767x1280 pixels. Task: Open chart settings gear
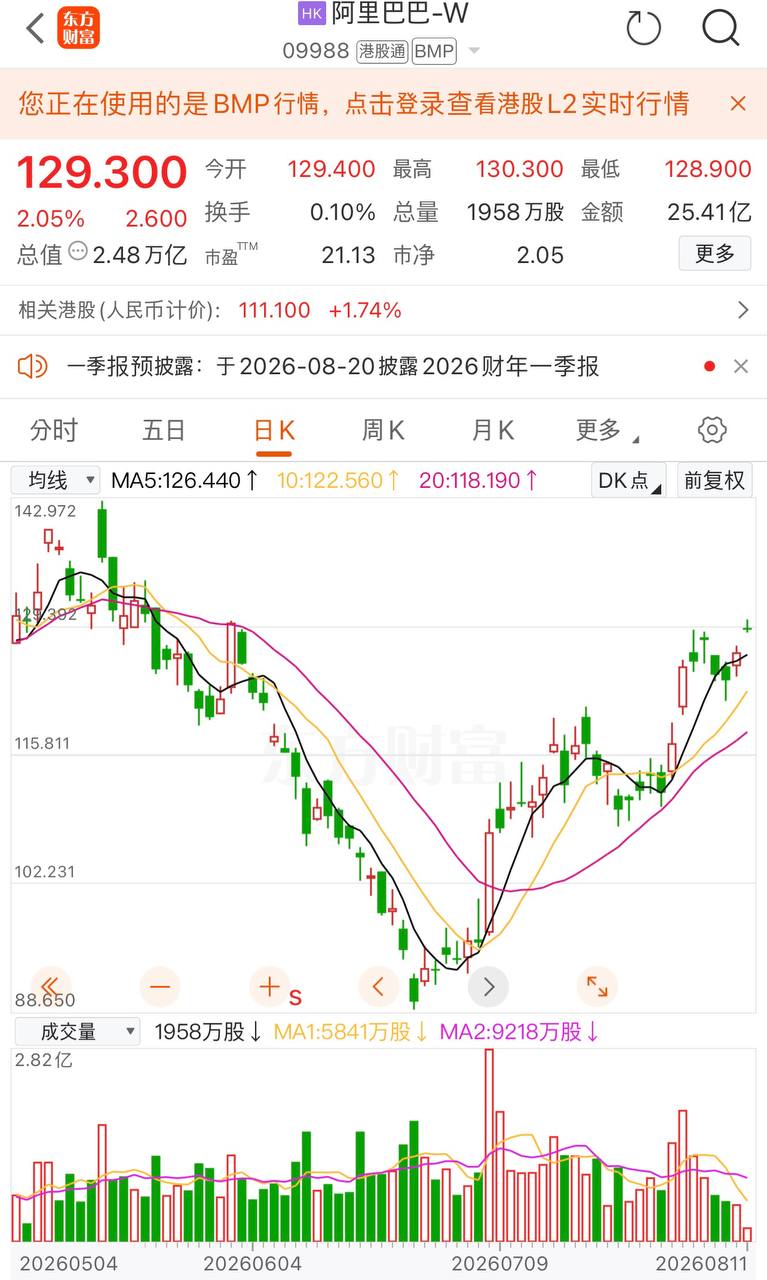(x=712, y=430)
